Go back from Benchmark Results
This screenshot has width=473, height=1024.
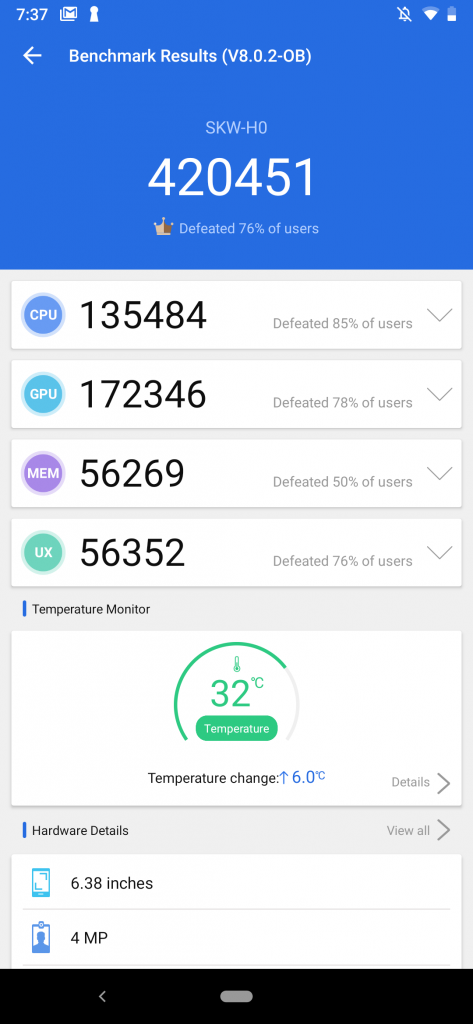tap(32, 56)
